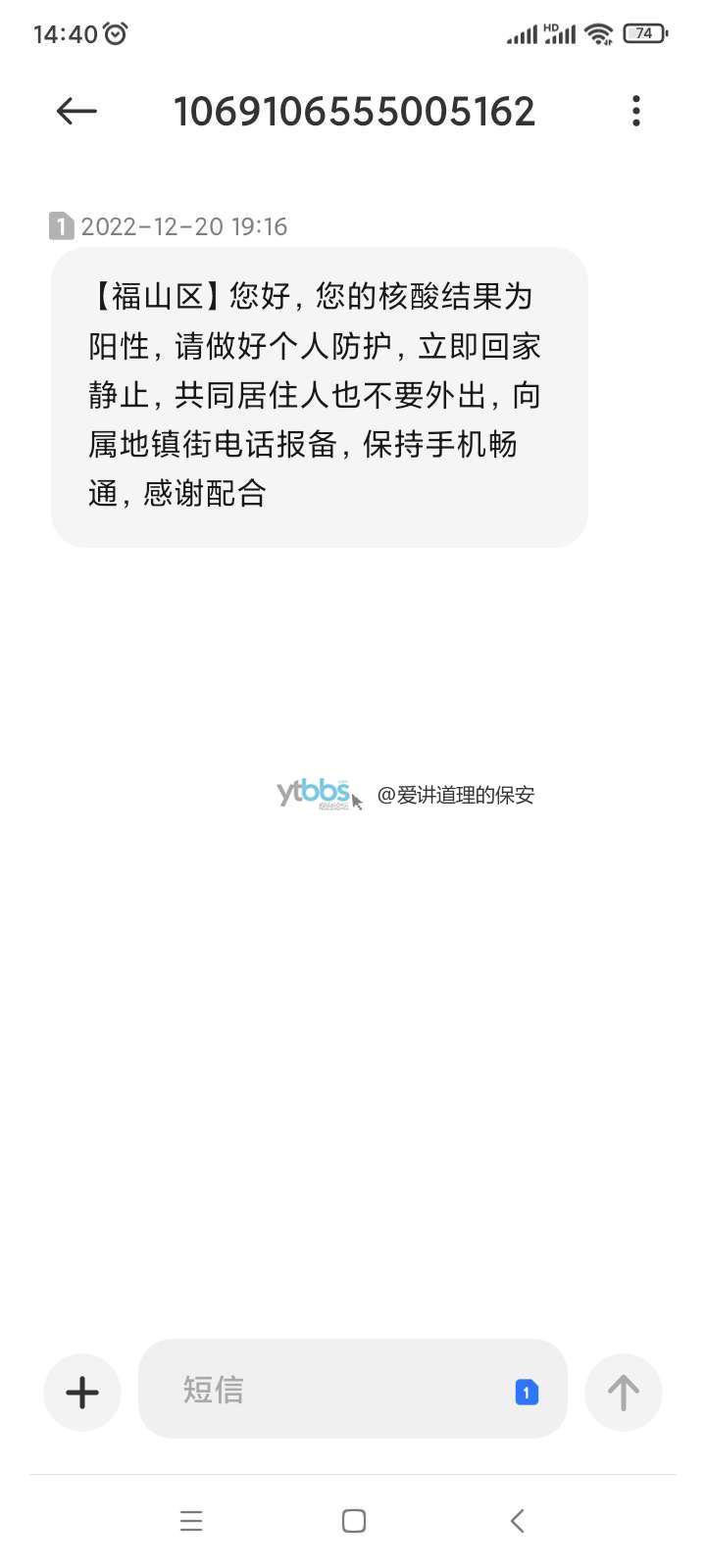Open the plus attachment button
Viewport: 706px width, 1568px height.
(82, 1393)
